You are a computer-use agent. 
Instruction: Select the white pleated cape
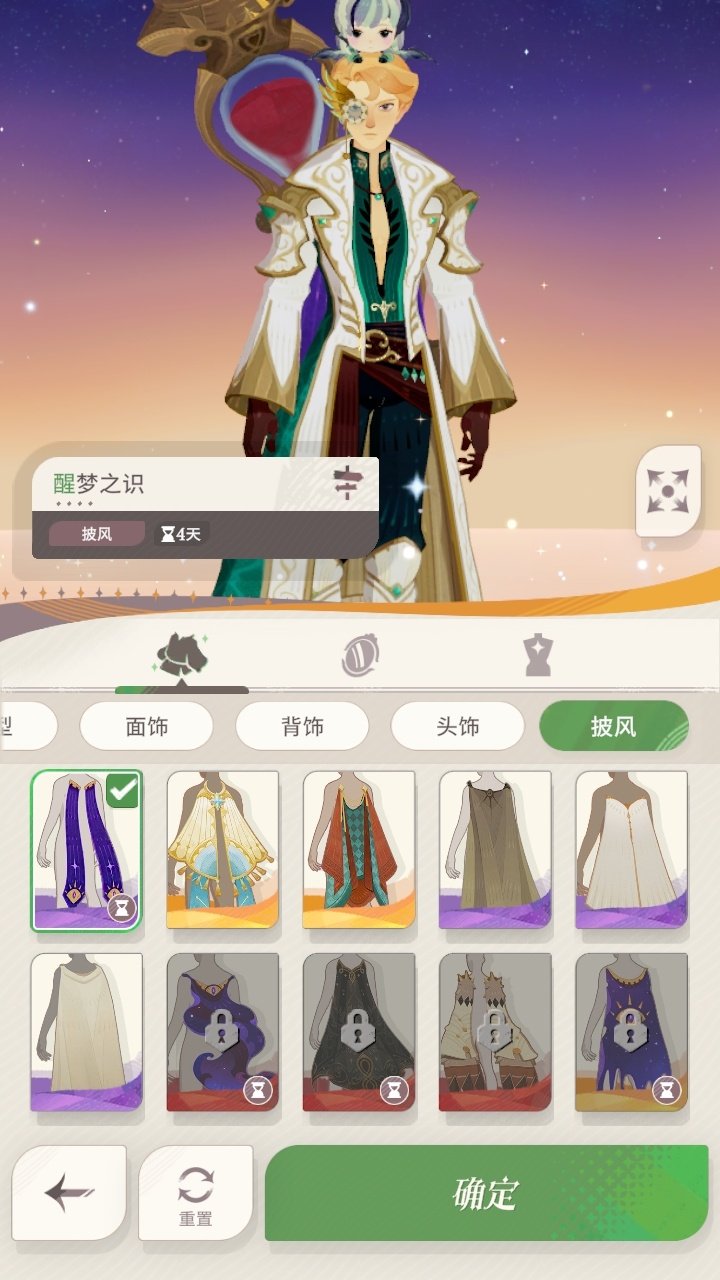pos(631,850)
